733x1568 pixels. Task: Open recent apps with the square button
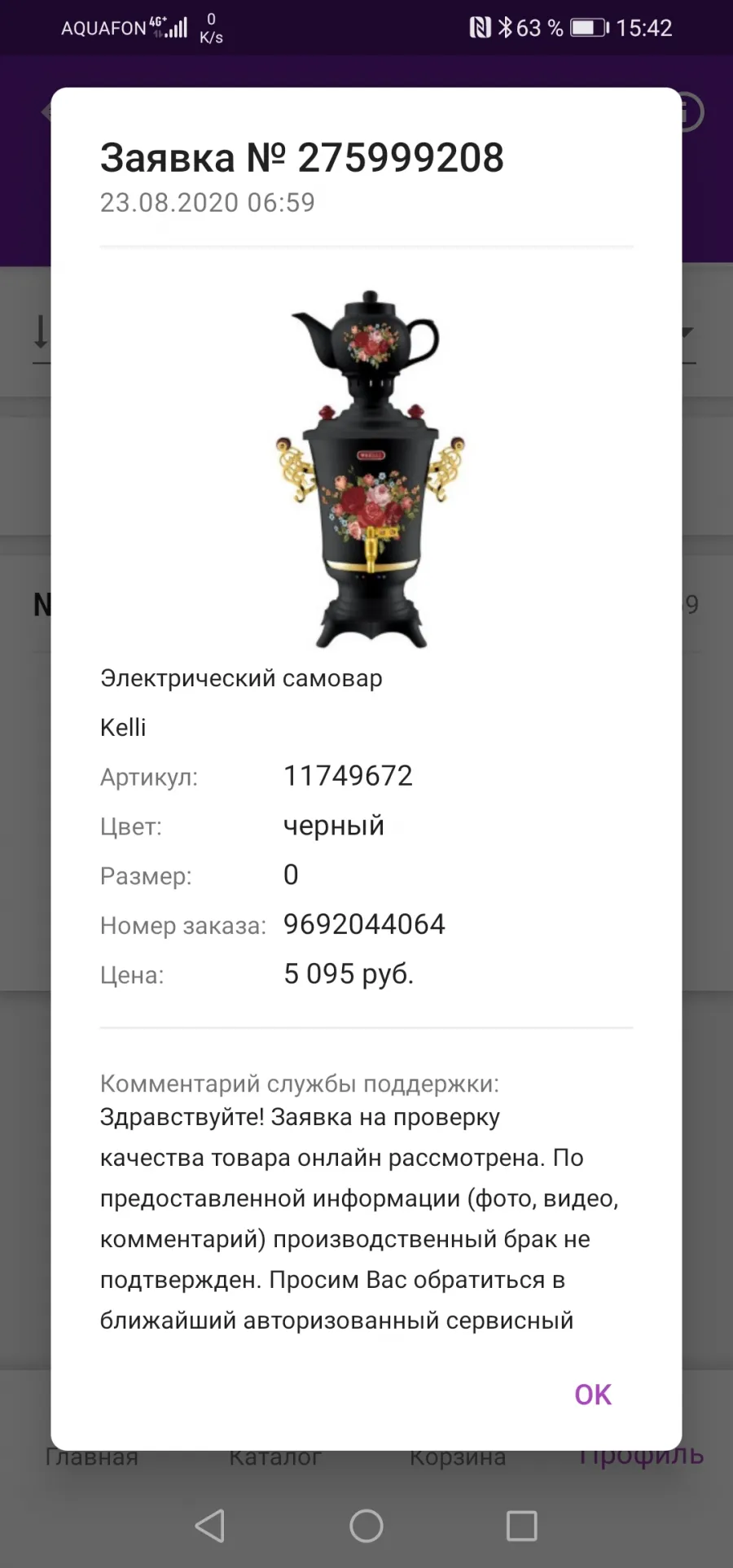tap(521, 1526)
